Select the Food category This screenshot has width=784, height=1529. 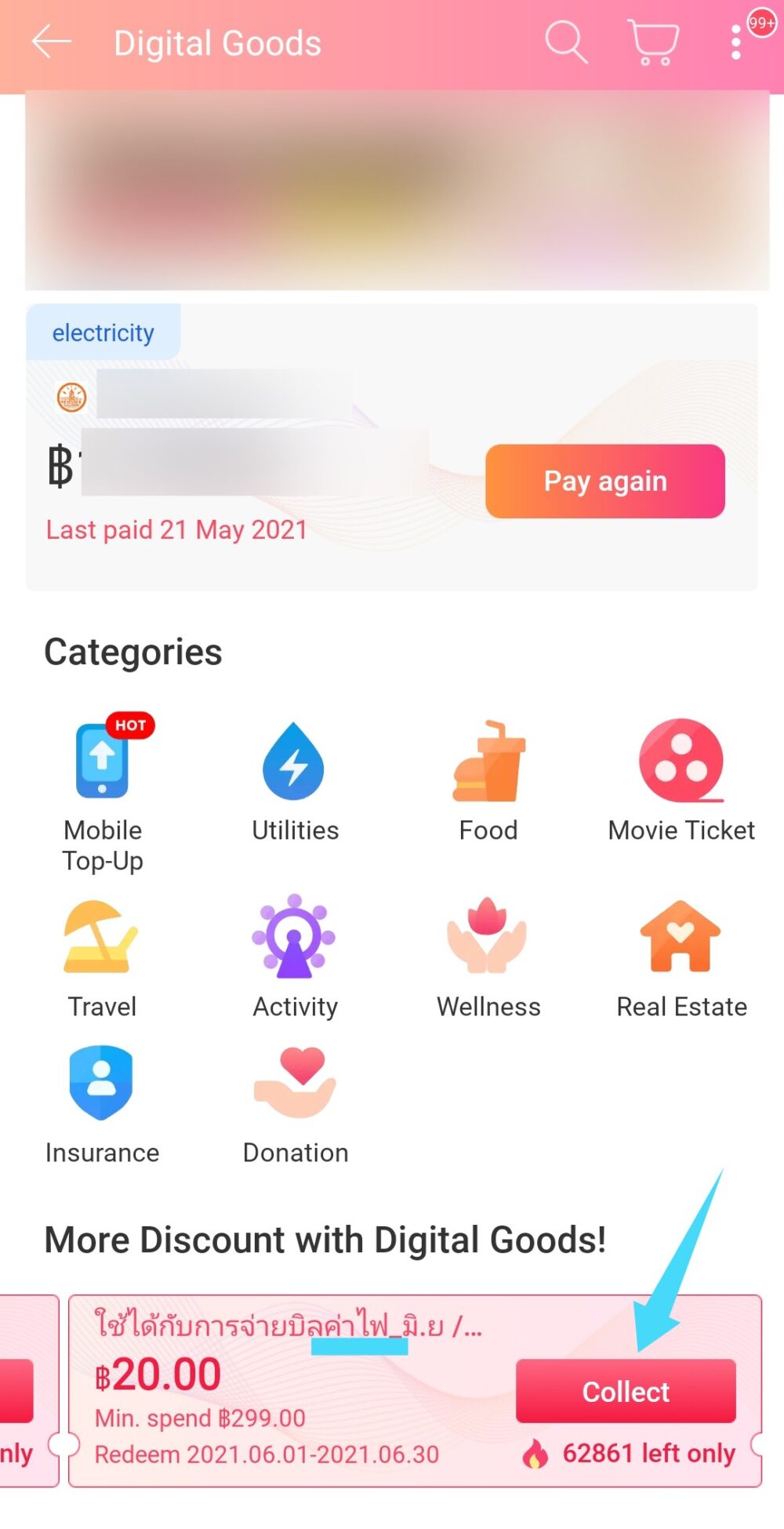(488, 780)
